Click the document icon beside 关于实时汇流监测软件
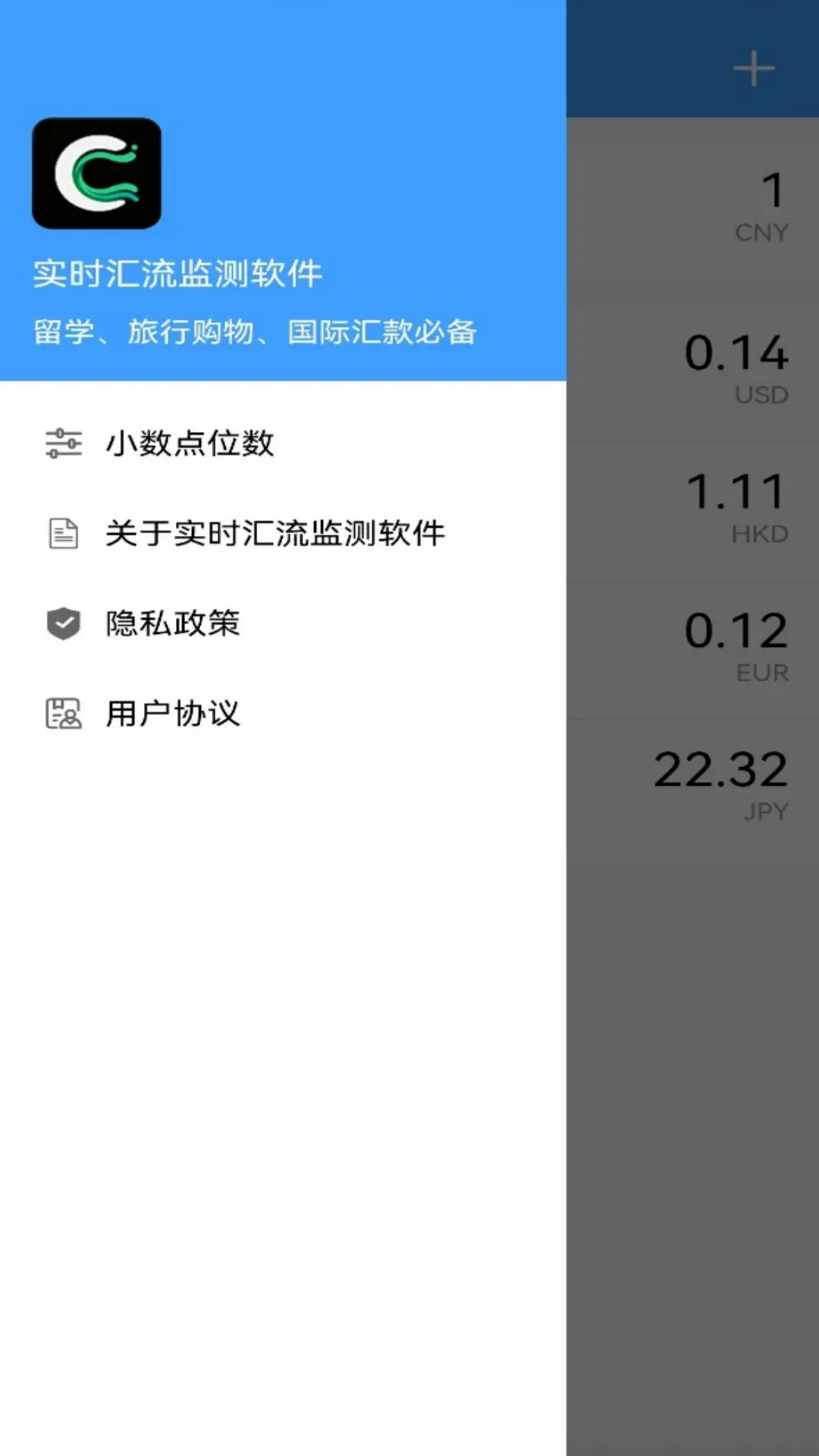819x1456 pixels. pos(64,534)
